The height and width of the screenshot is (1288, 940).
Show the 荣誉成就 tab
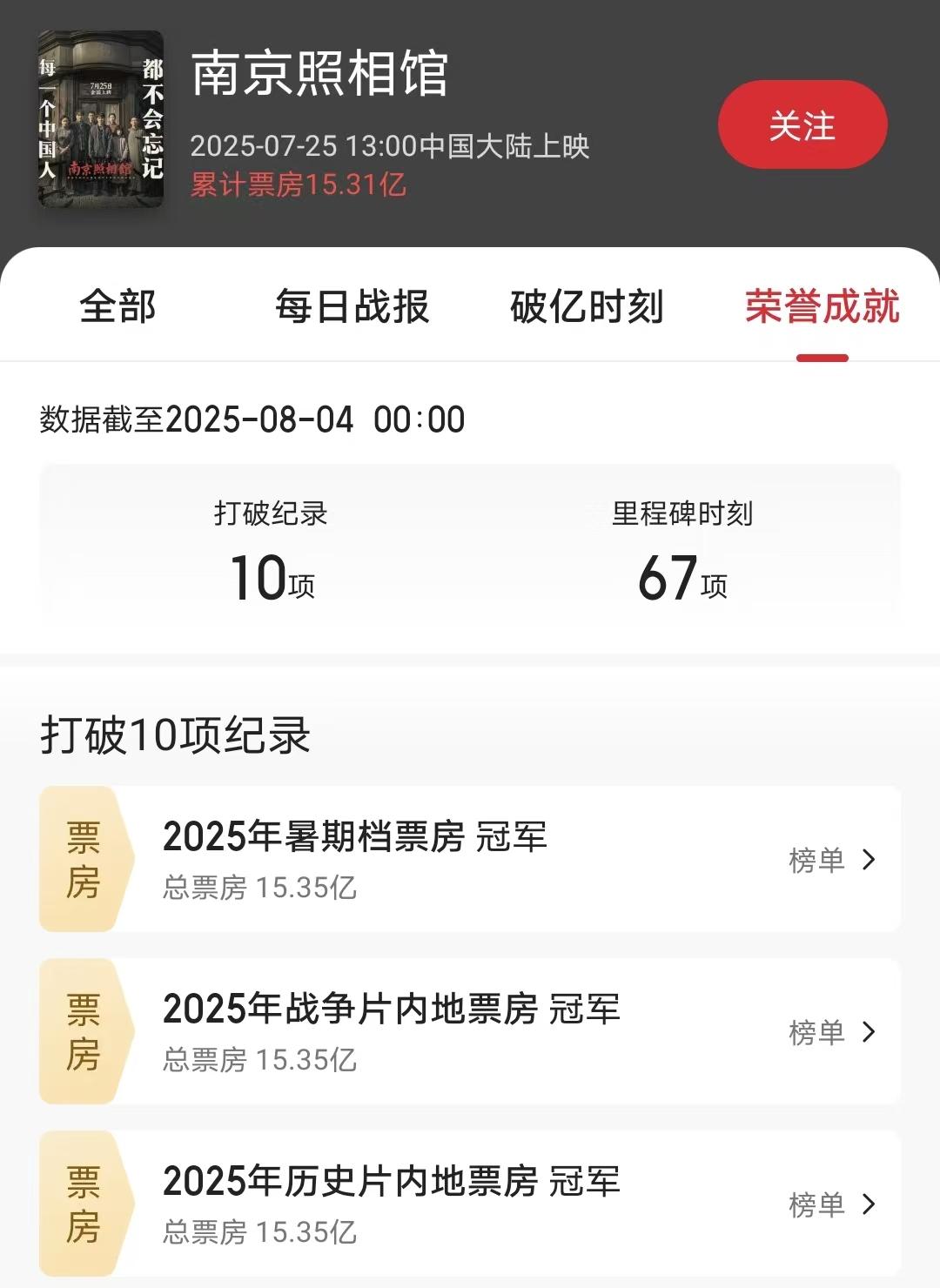822,306
